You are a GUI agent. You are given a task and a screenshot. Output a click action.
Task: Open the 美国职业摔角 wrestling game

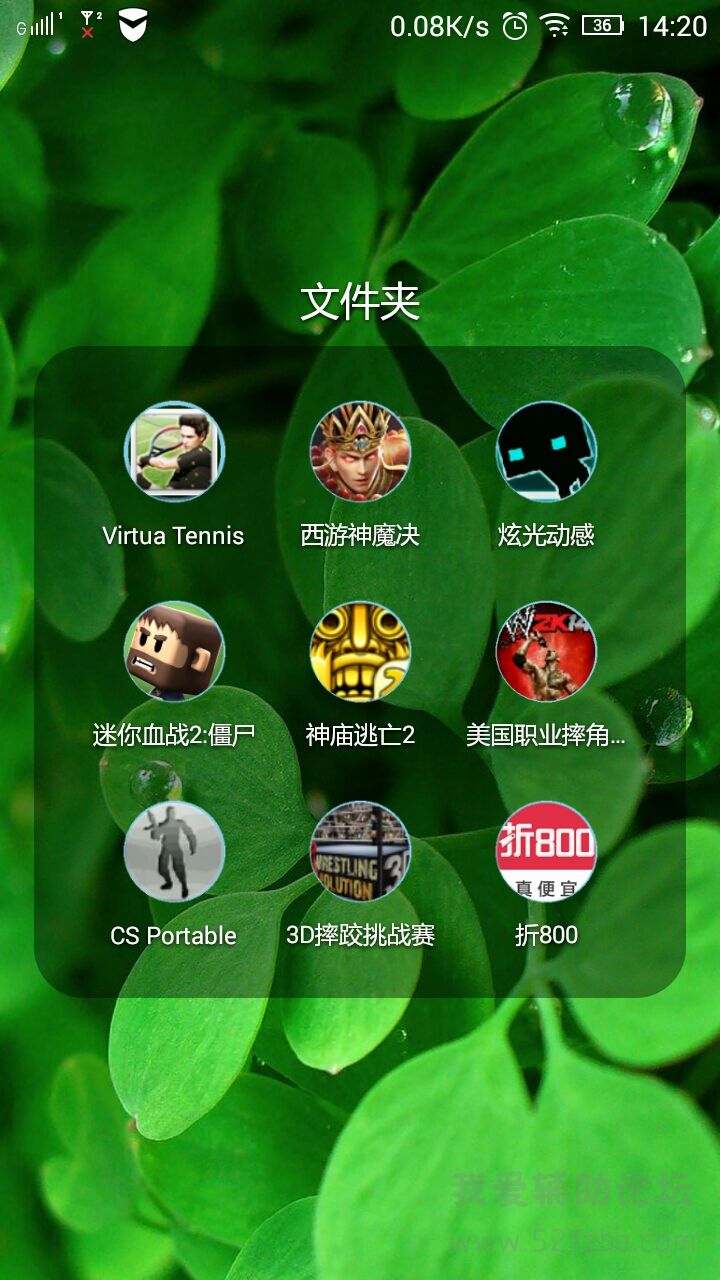point(546,651)
